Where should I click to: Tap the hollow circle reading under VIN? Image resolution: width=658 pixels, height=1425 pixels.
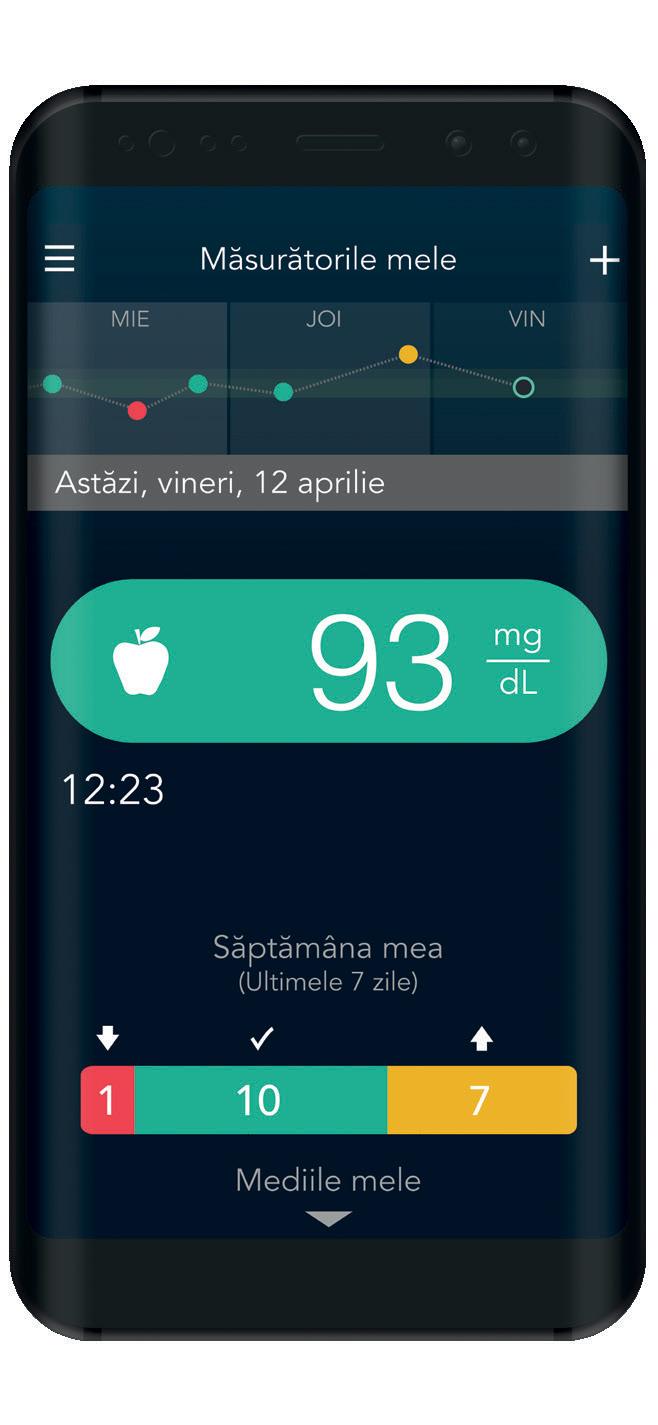523,387
